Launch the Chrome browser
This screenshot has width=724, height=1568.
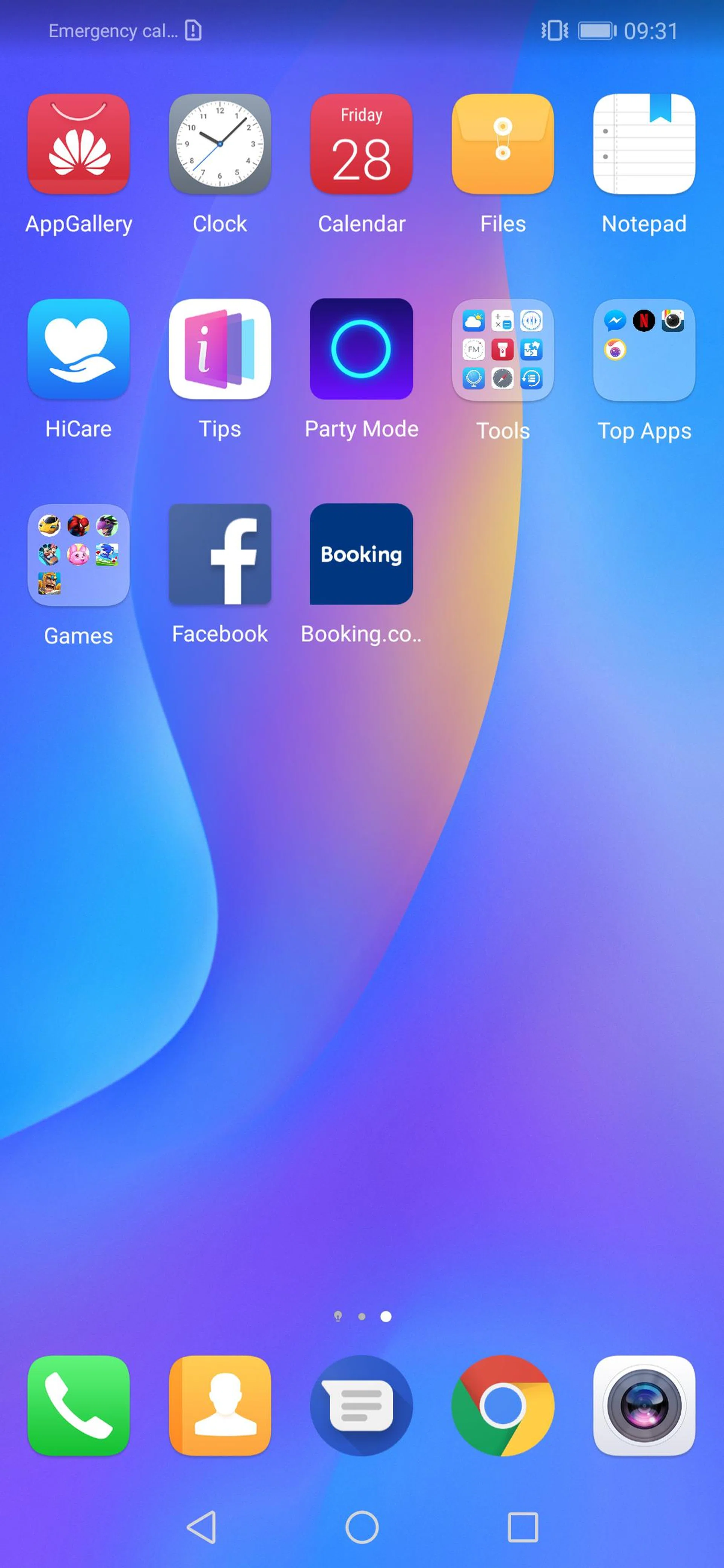[502, 1406]
